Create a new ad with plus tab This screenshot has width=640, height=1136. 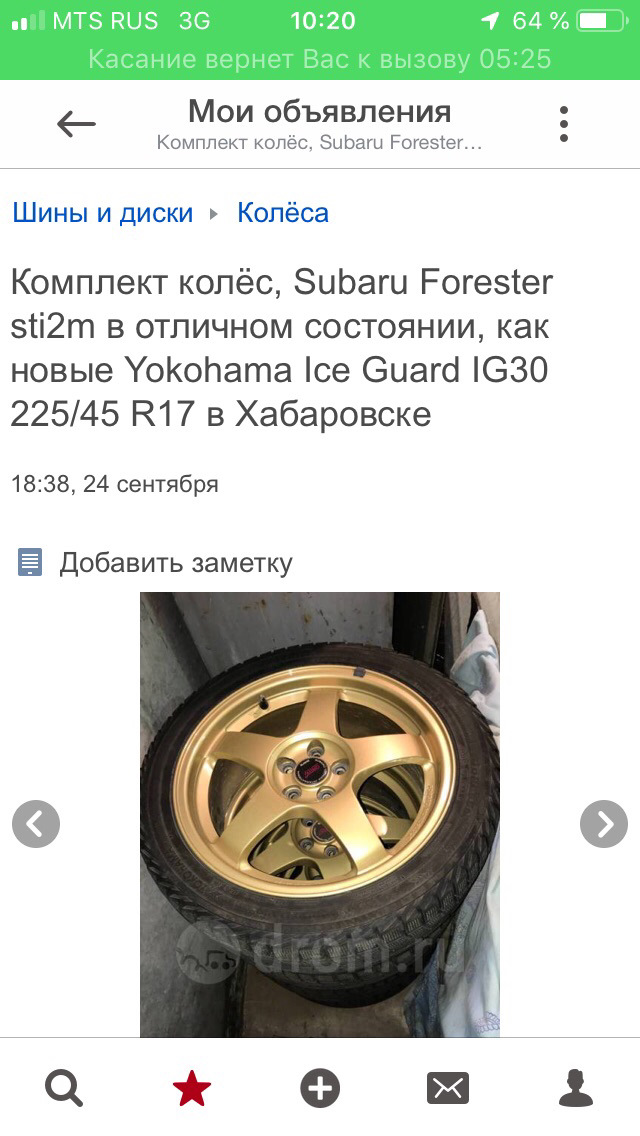320,1088
